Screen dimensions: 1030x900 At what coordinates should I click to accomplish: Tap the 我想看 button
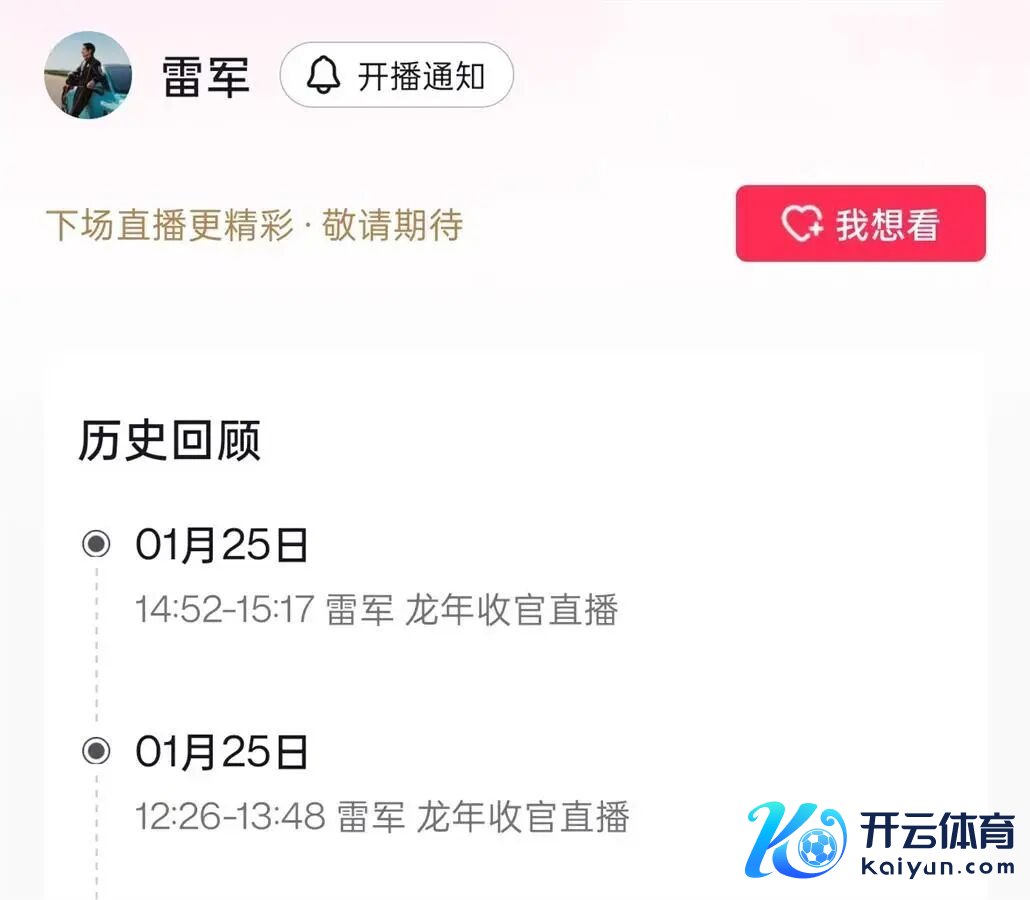(x=860, y=224)
